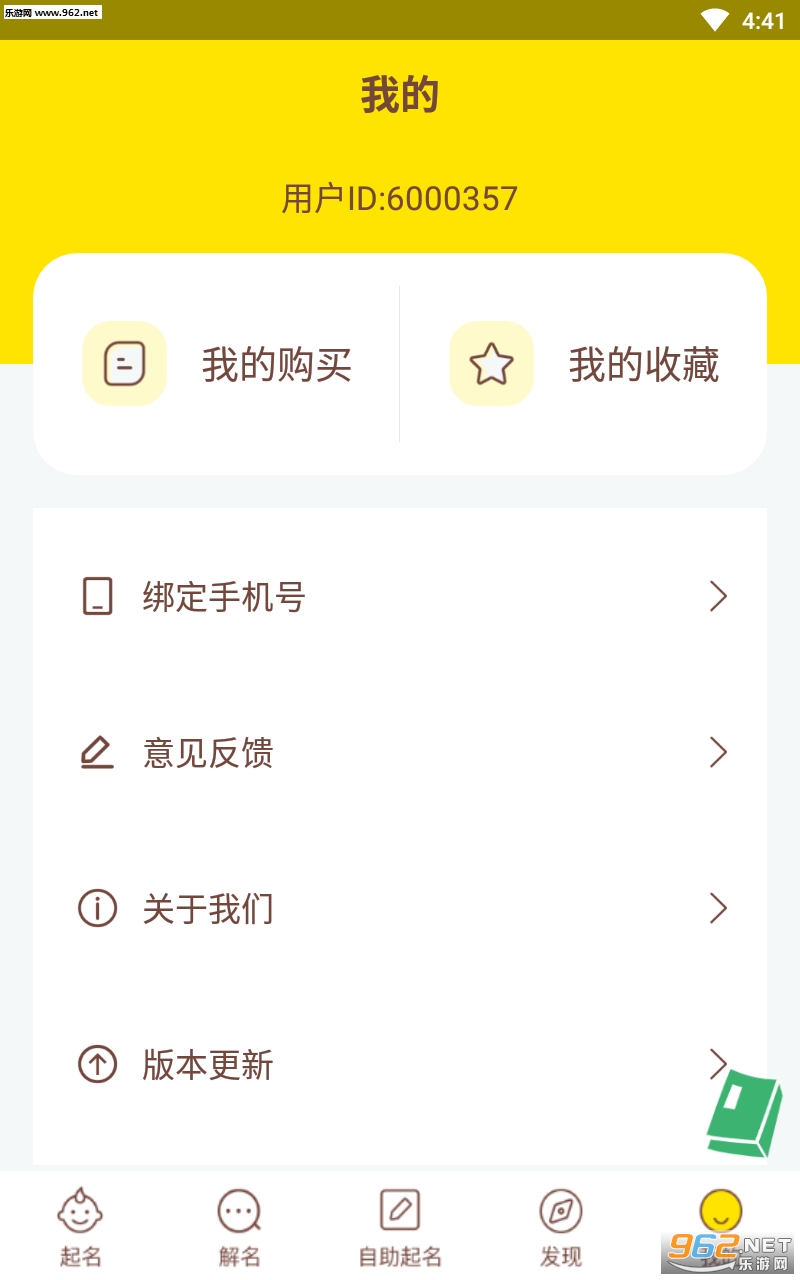Switch to the 起名 tab

coord(80,1226)
